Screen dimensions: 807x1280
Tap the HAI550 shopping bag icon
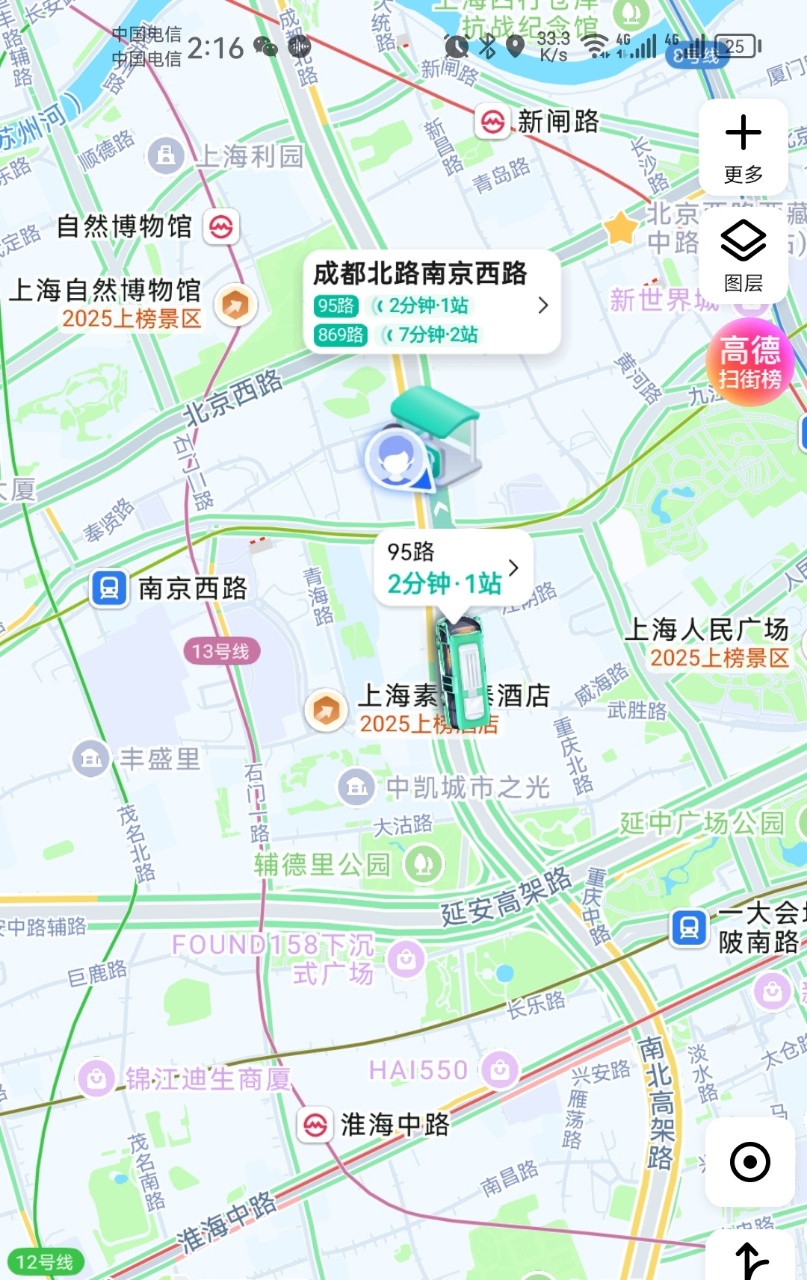(497, 1069)
